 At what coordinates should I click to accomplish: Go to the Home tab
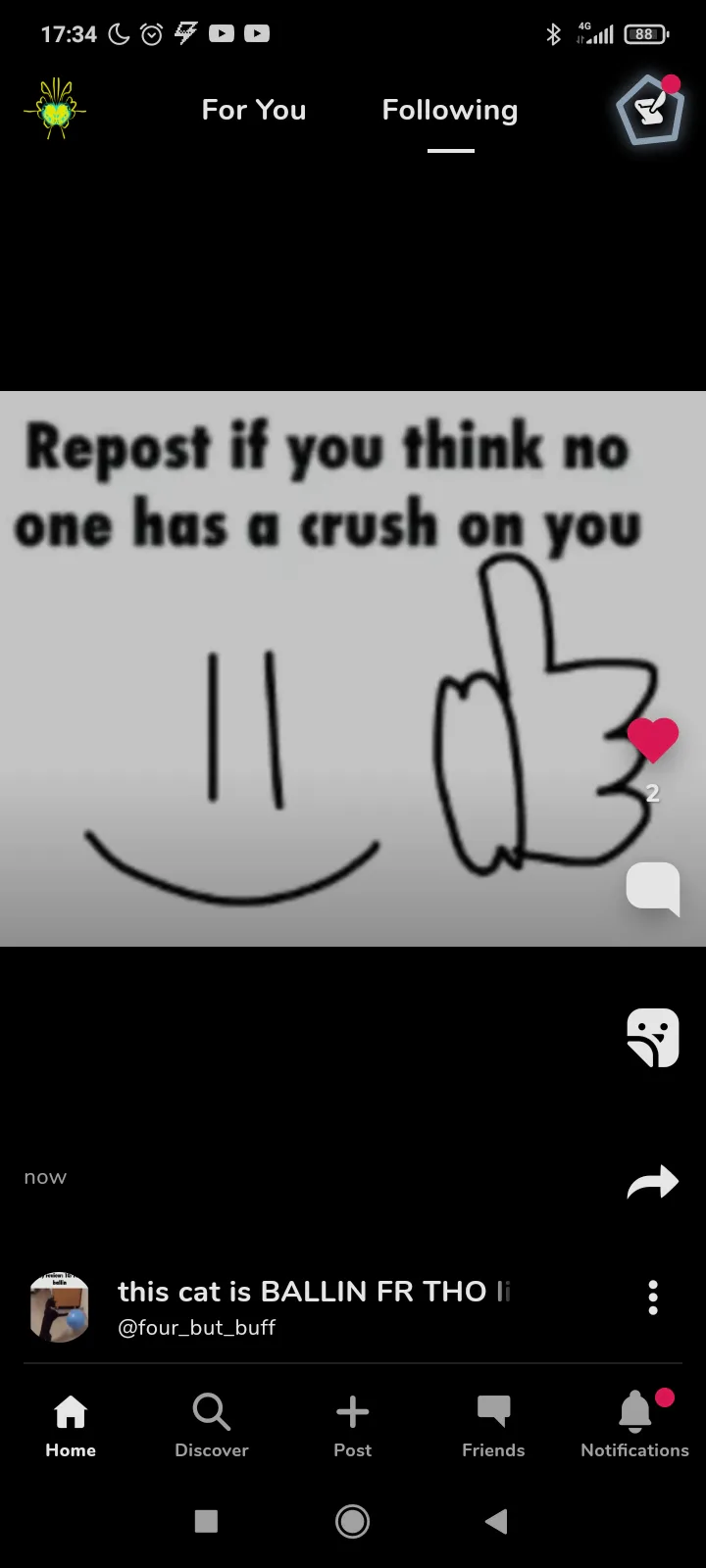tap(71, 1425)
